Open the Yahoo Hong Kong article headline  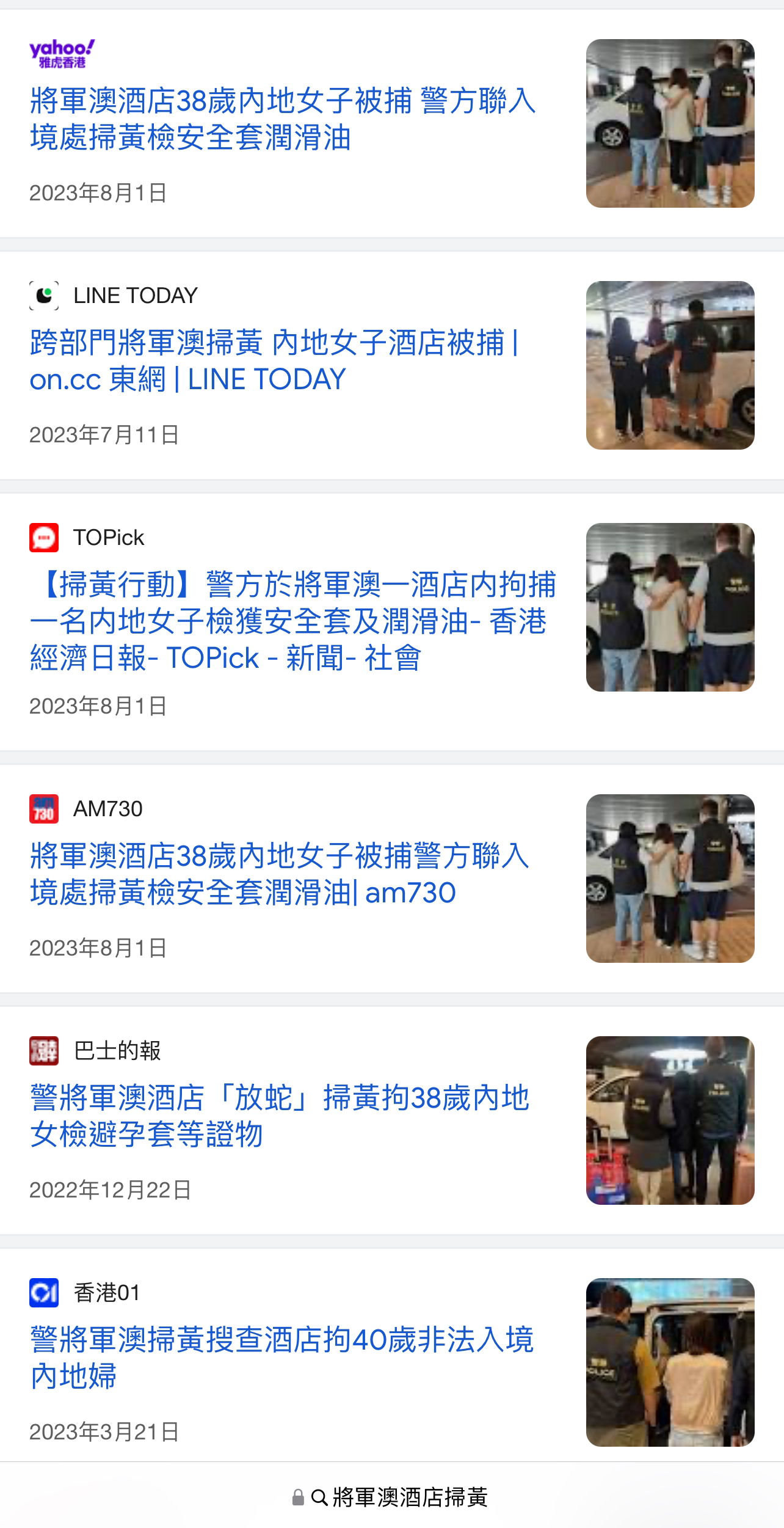coord(283,119)
